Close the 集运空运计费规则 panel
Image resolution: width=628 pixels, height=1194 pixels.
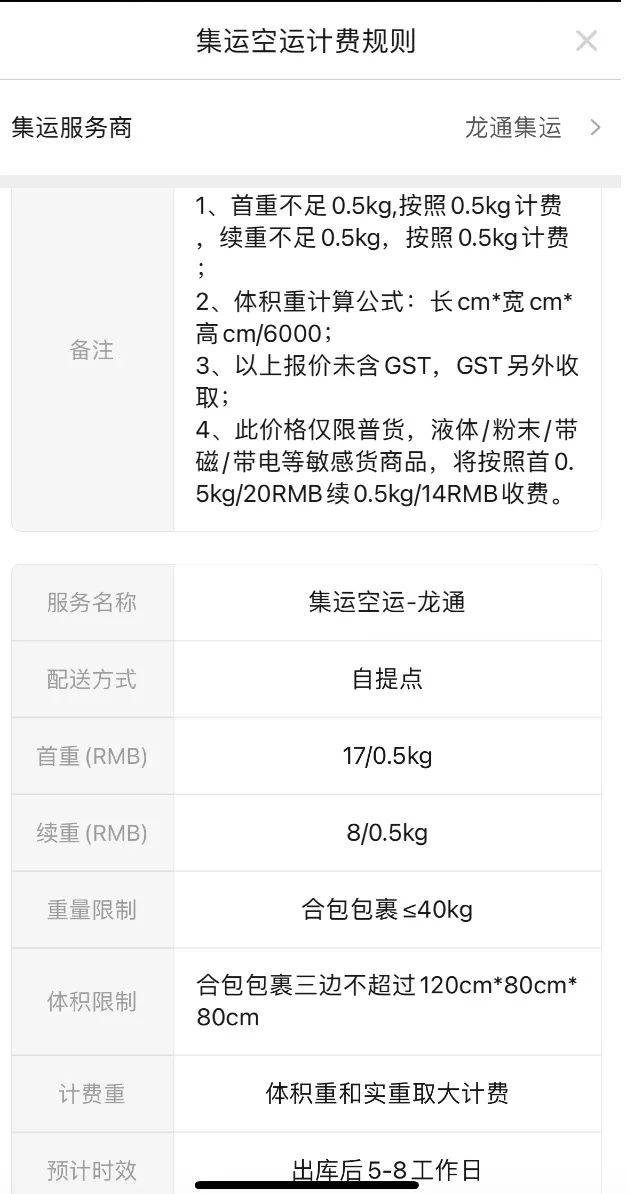pyautogui.click(x=586, y=40)
